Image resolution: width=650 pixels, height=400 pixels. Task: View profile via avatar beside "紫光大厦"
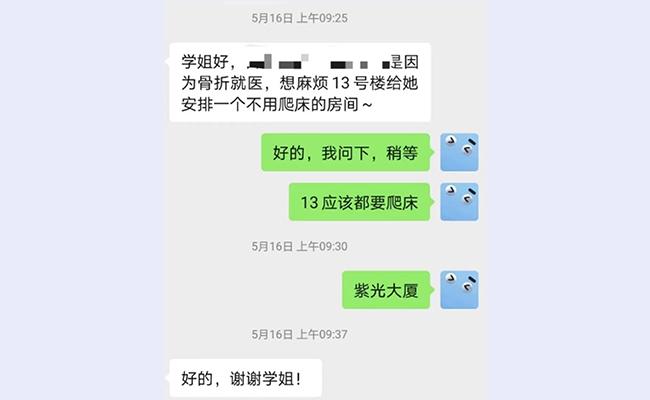point(459,289)
